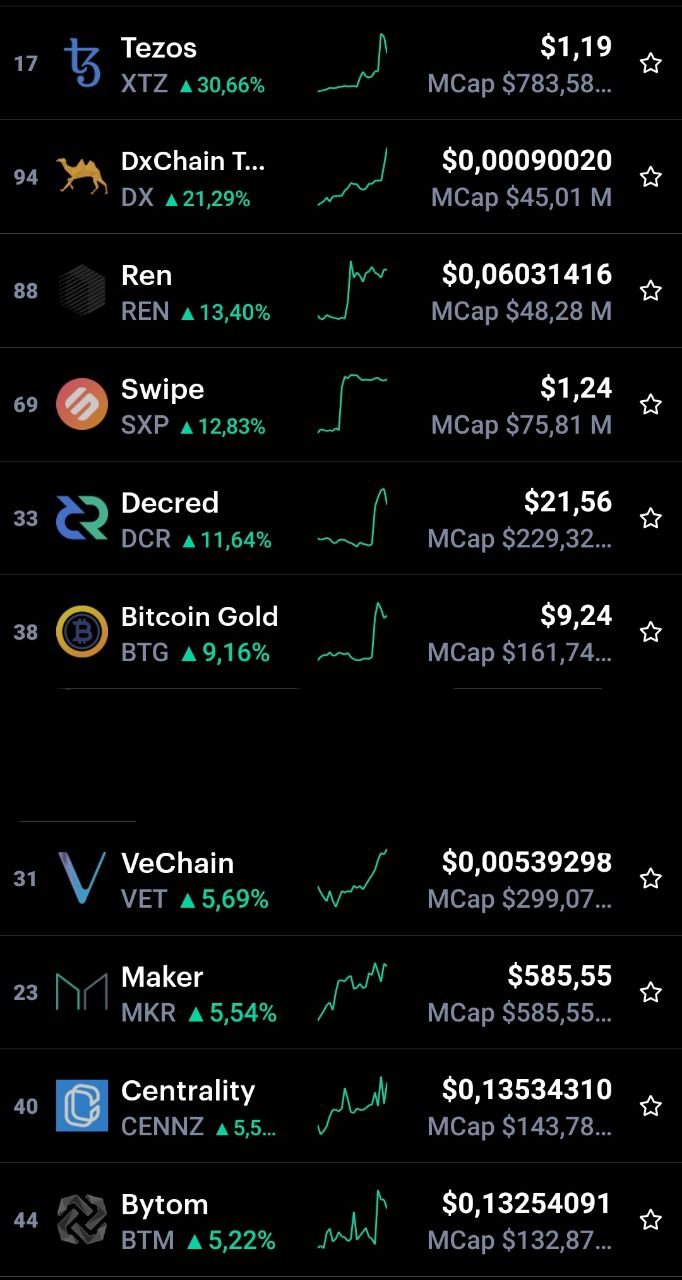View the Swipe SXP row
Viewport: 682px width, 1280px height.
tap(341, 405)
